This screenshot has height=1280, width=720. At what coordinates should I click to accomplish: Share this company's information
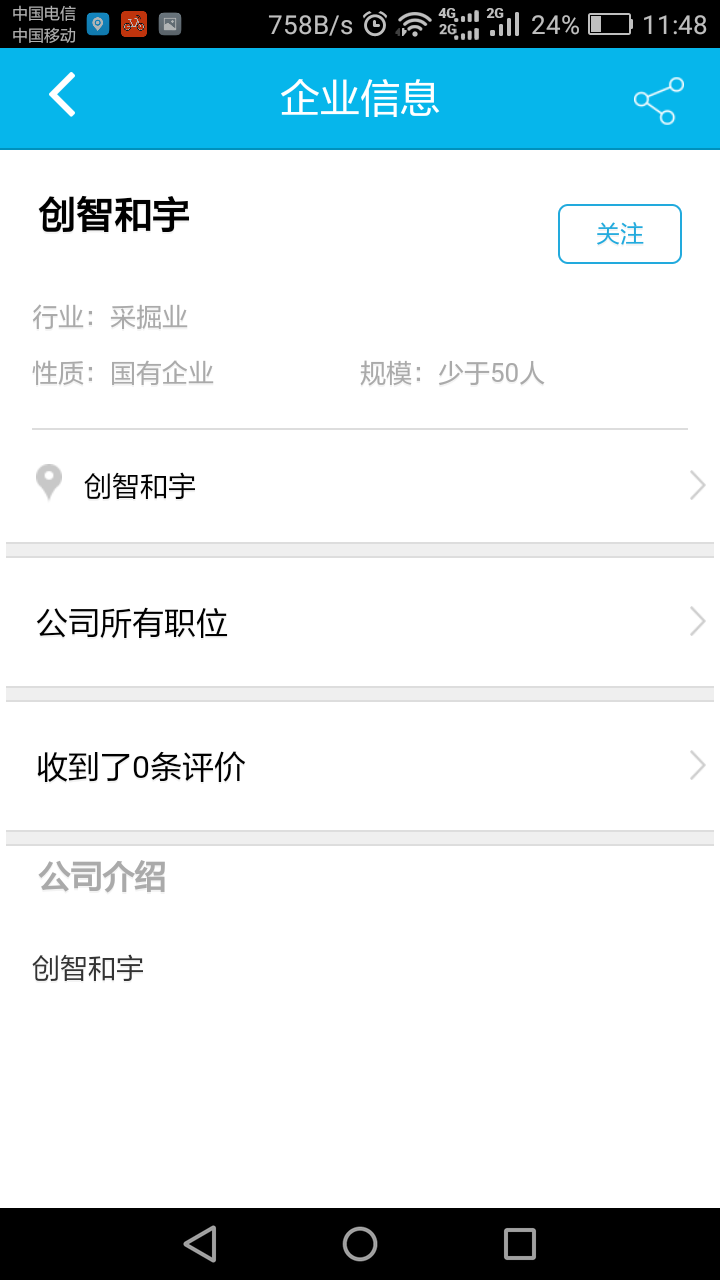point(658,100)
